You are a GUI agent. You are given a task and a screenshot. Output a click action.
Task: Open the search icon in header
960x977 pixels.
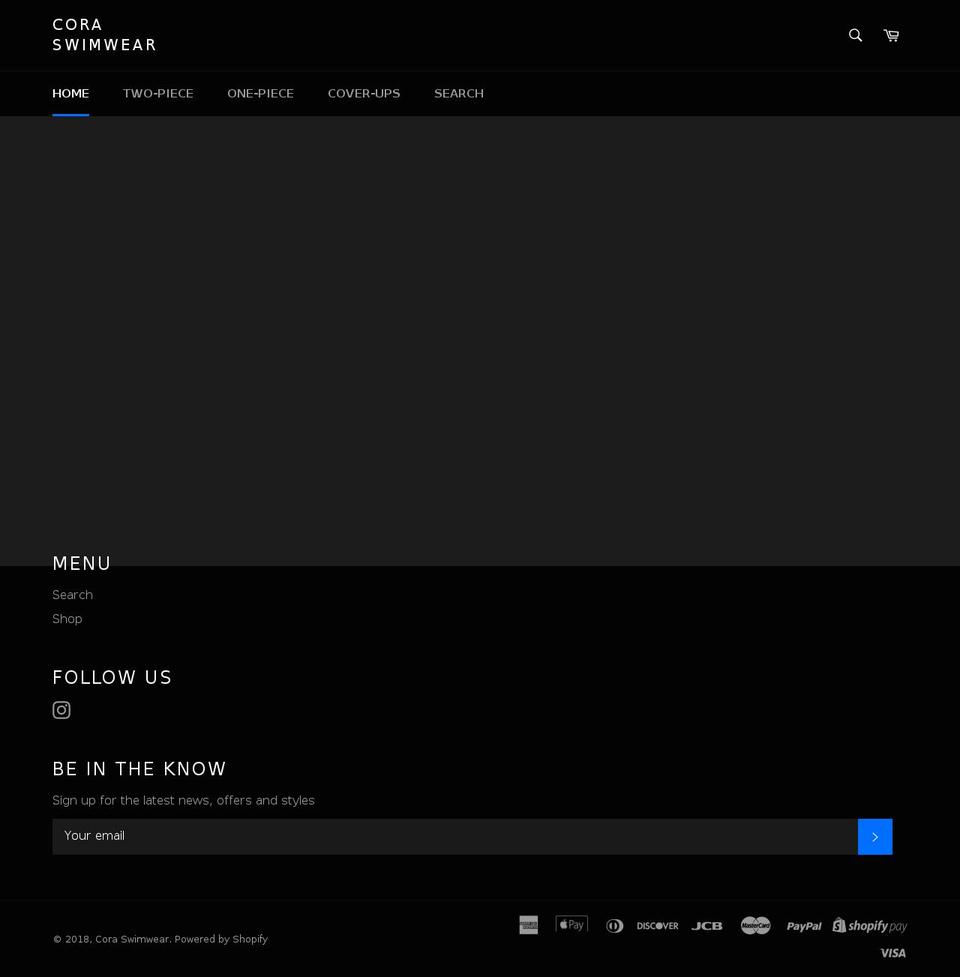[x=855, y=35]
